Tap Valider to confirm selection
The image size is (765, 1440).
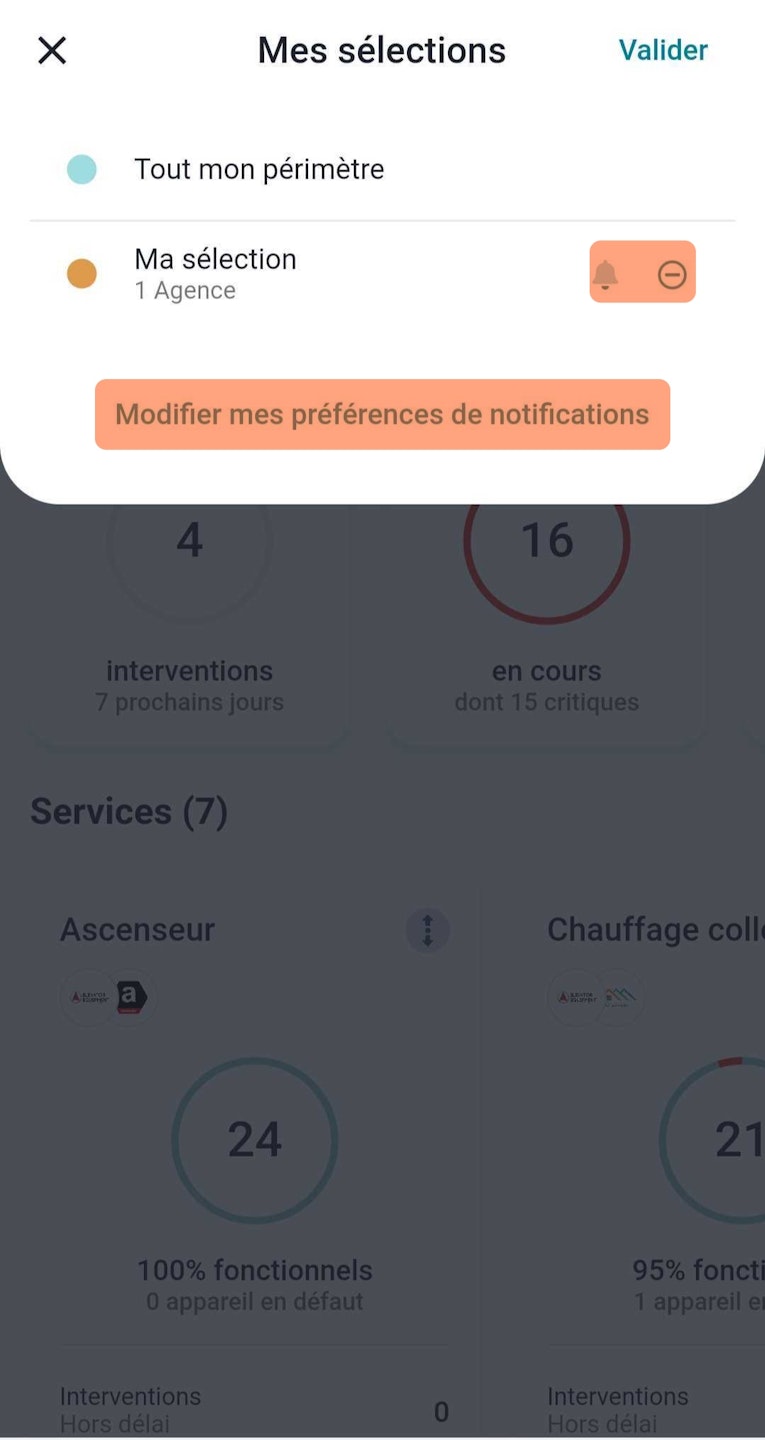[x=663, y=50]
